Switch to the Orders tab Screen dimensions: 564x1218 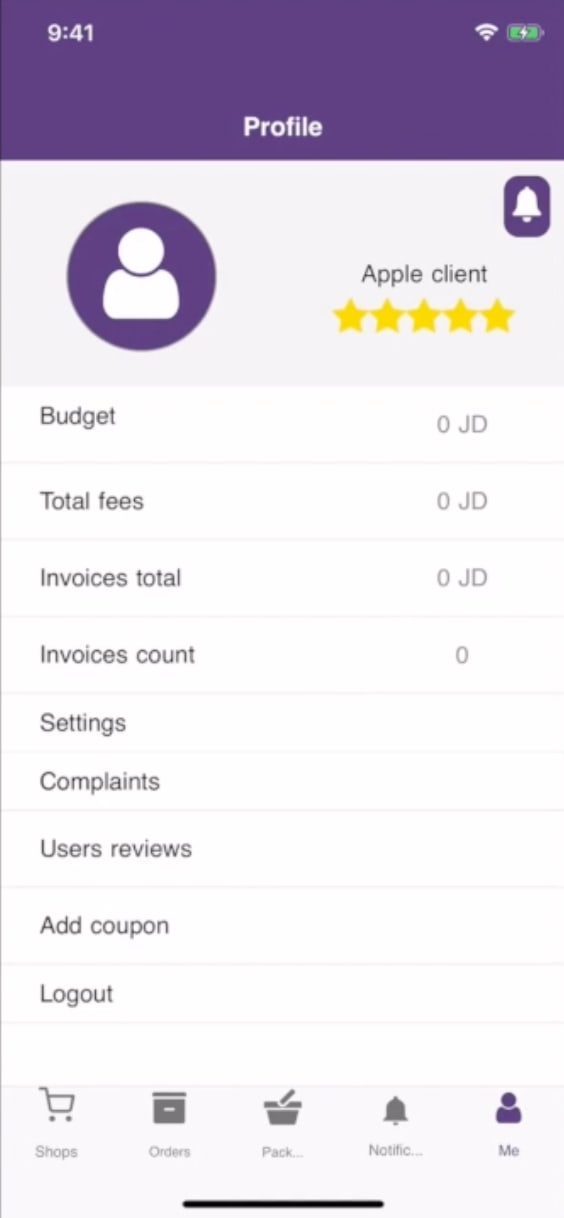pos(169,1124)
